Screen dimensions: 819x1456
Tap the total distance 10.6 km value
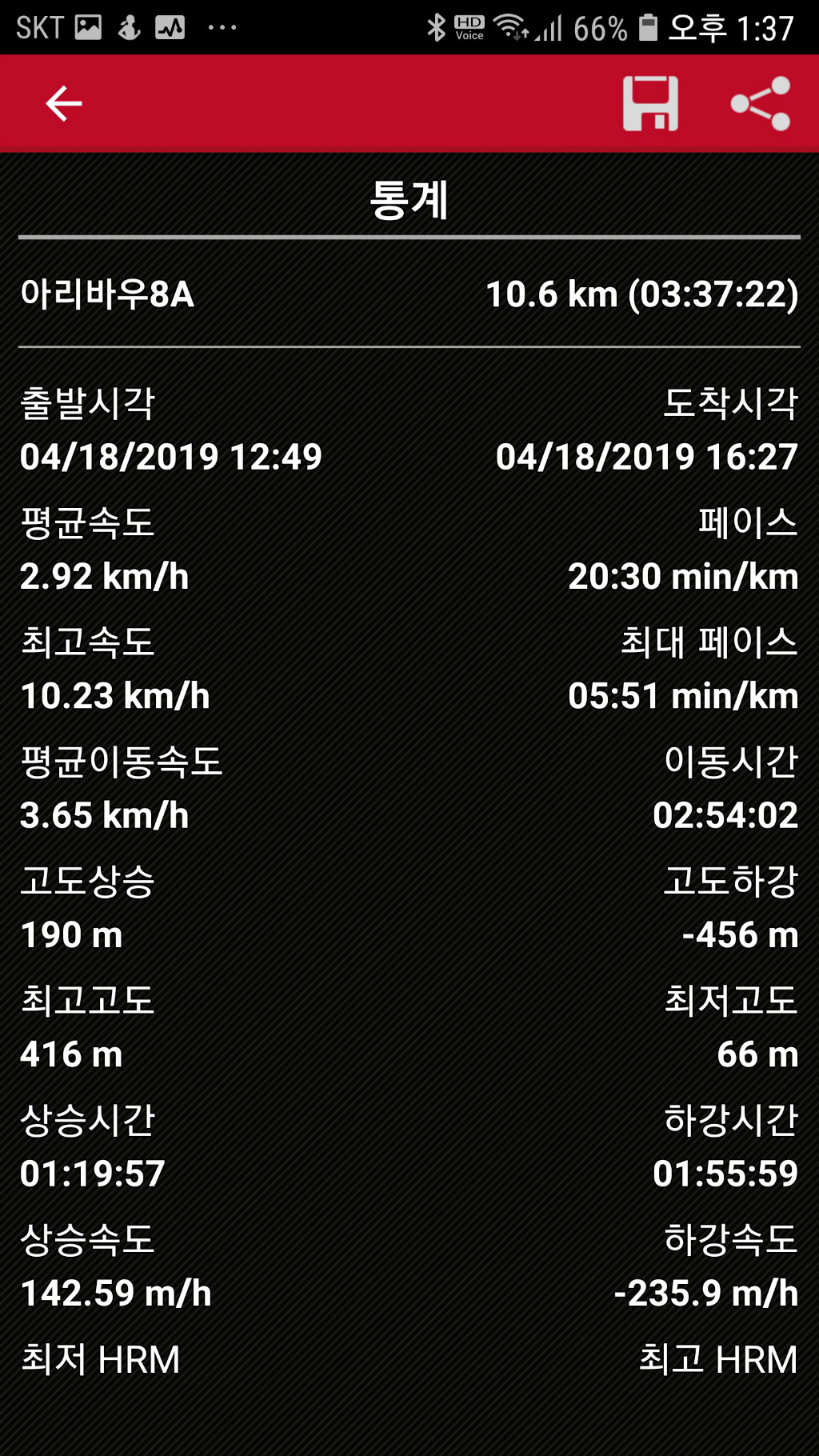click(642, 294)
